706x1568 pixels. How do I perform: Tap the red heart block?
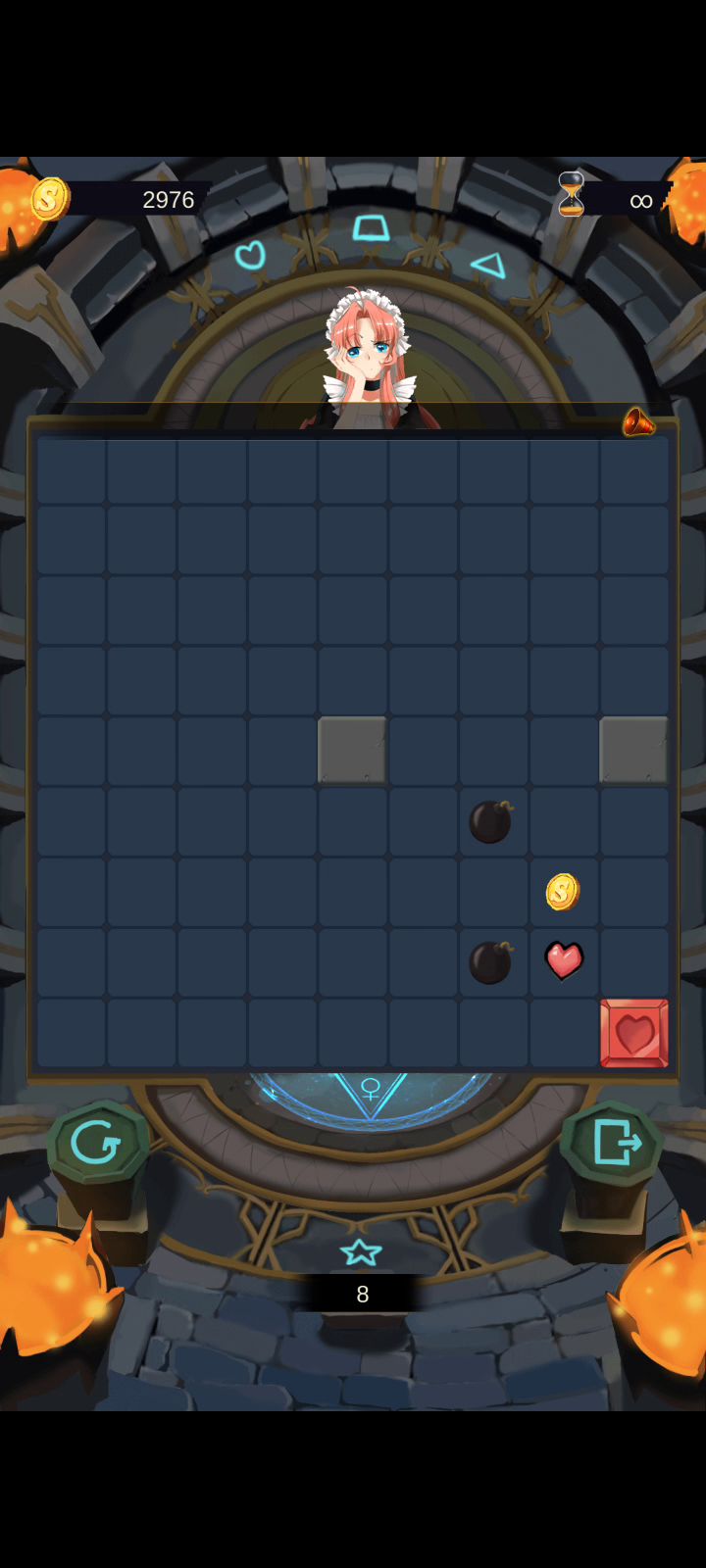click(x=634, y=1033)
